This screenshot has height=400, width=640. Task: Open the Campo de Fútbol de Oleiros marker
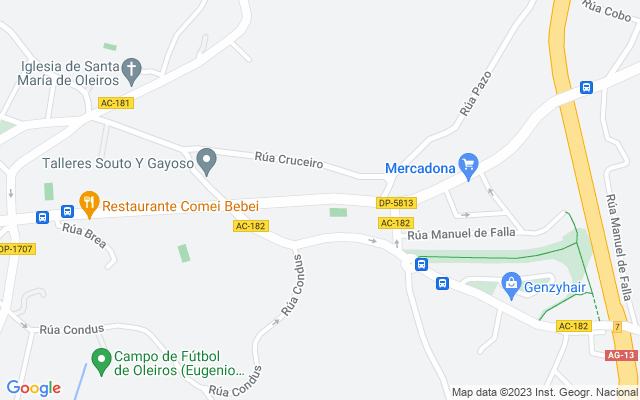(100, 360)
